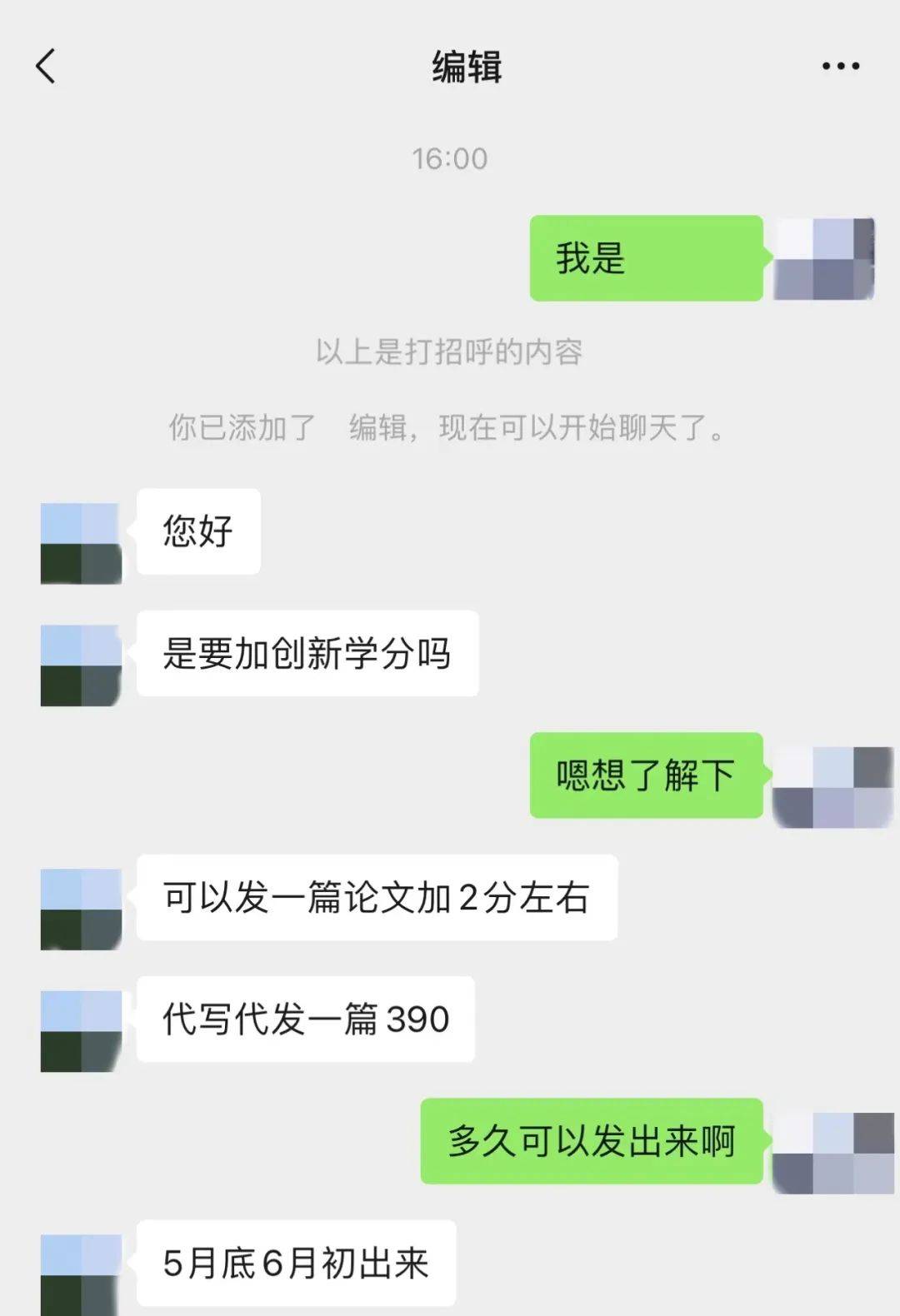Open the three-dot chat info menu
The height and width of the screenshot is (1316, 900).
pos(840,66)
